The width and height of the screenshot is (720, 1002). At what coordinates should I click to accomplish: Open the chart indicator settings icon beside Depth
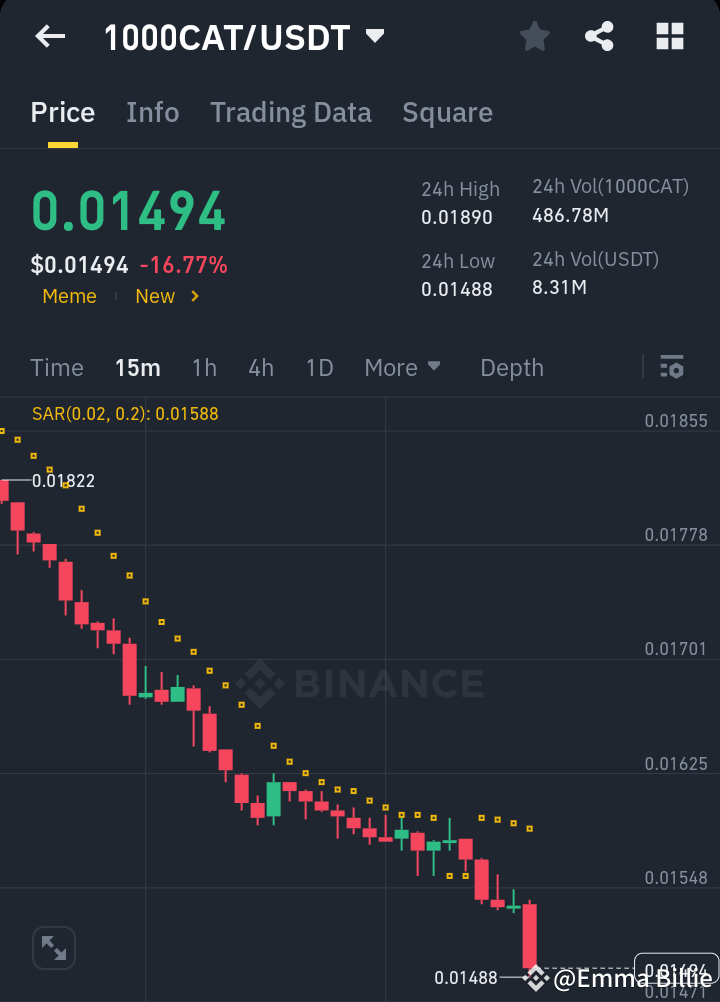671,368
